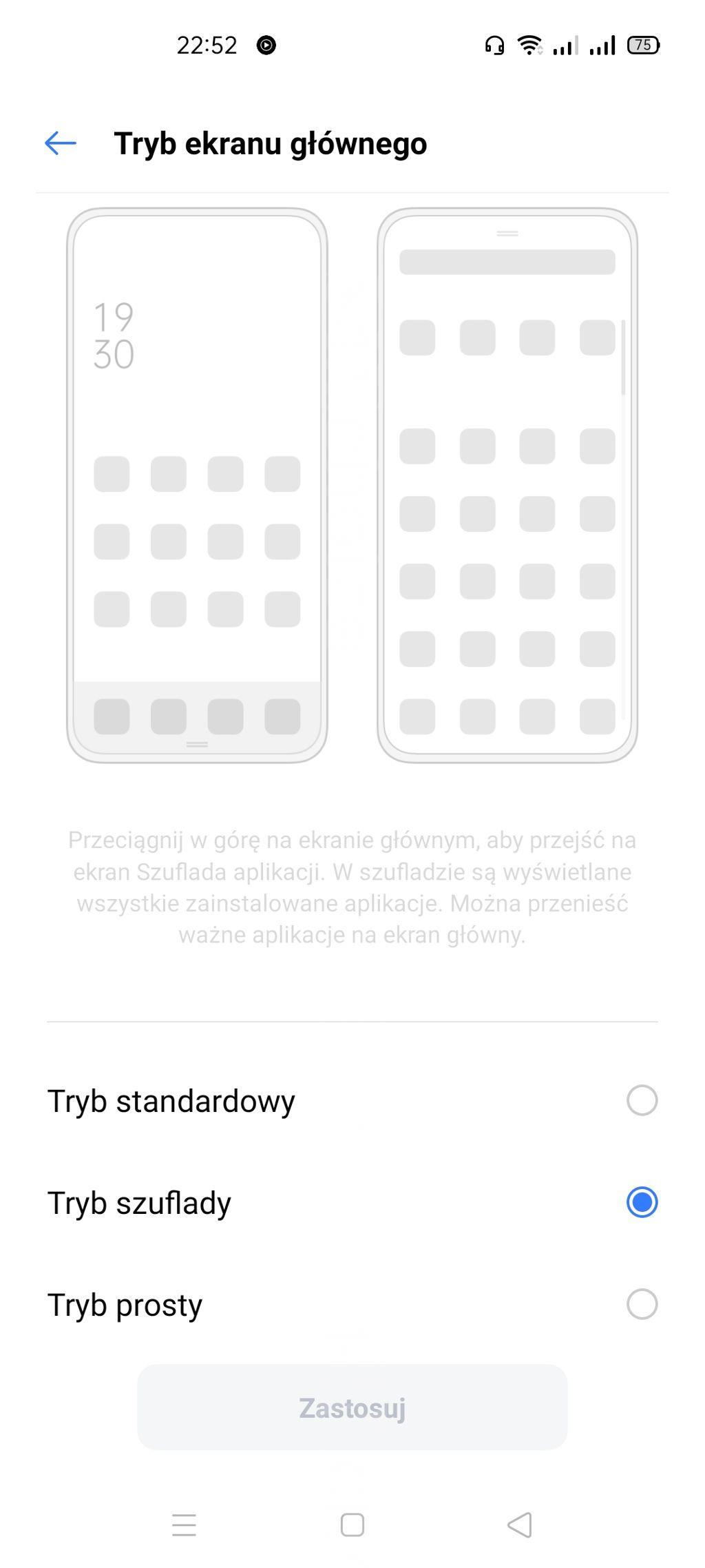Switch to Tryb prosty mode

(352, 1304)
